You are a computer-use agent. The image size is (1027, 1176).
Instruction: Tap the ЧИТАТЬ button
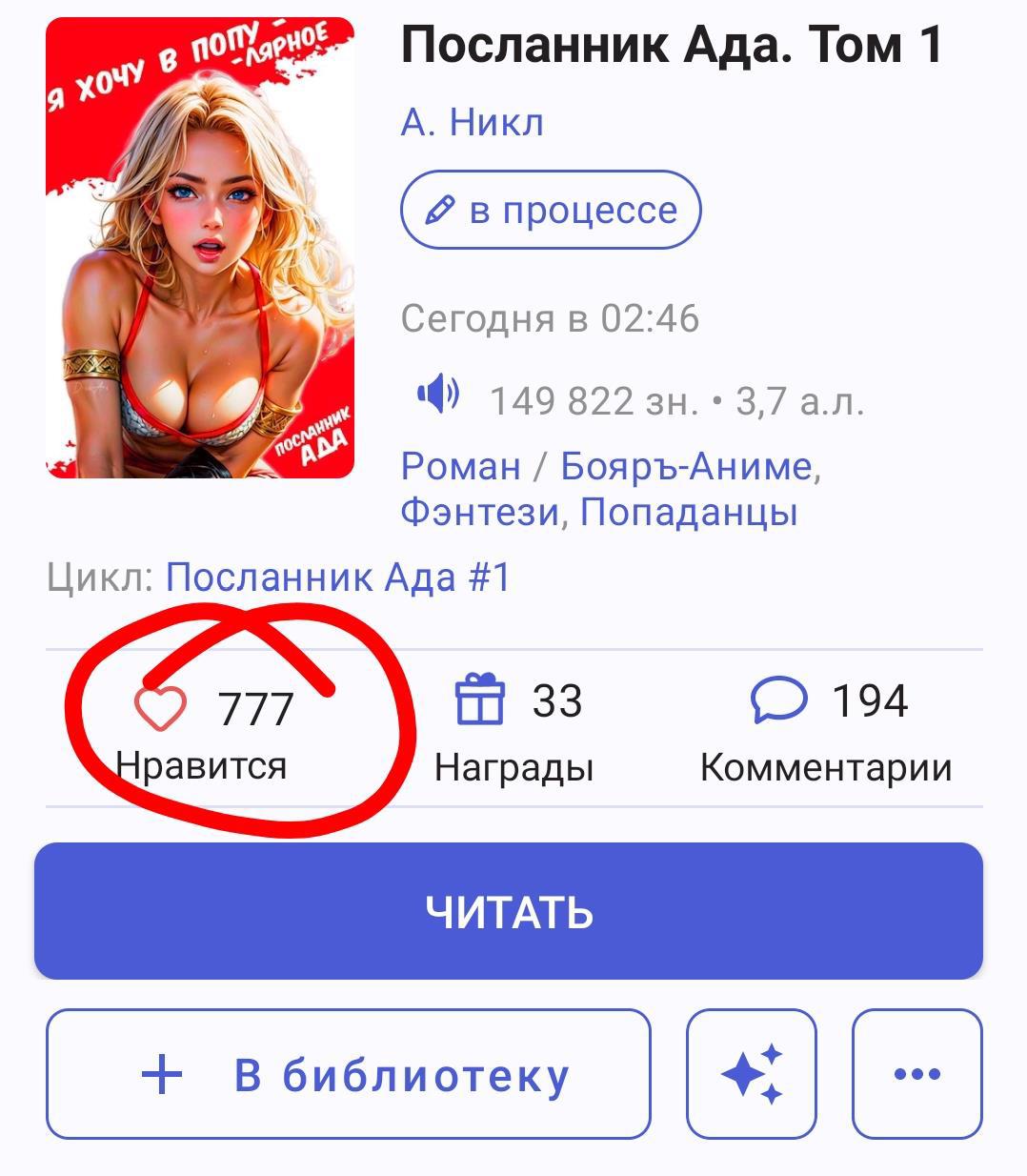[x=509, y=911]
